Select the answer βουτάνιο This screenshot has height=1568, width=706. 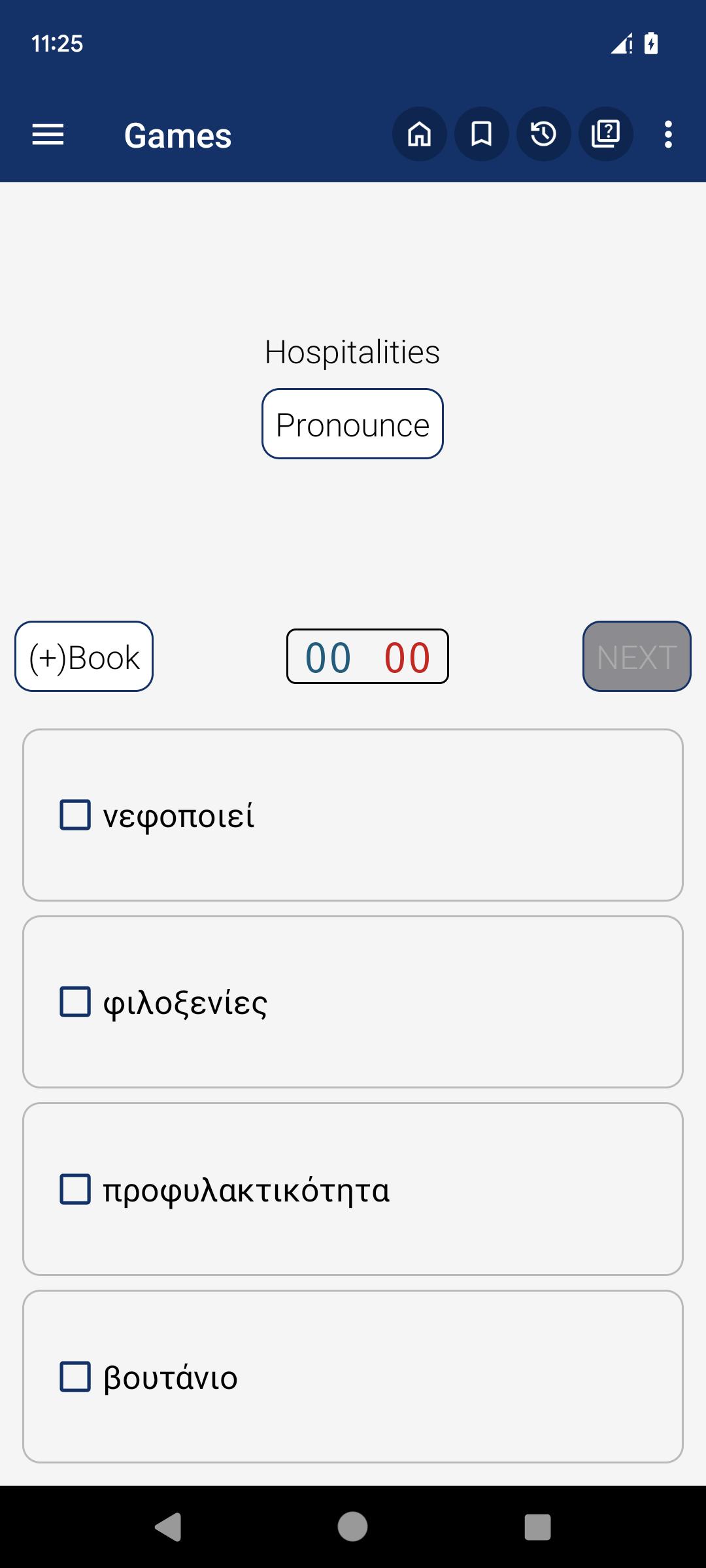point(353,1377)
